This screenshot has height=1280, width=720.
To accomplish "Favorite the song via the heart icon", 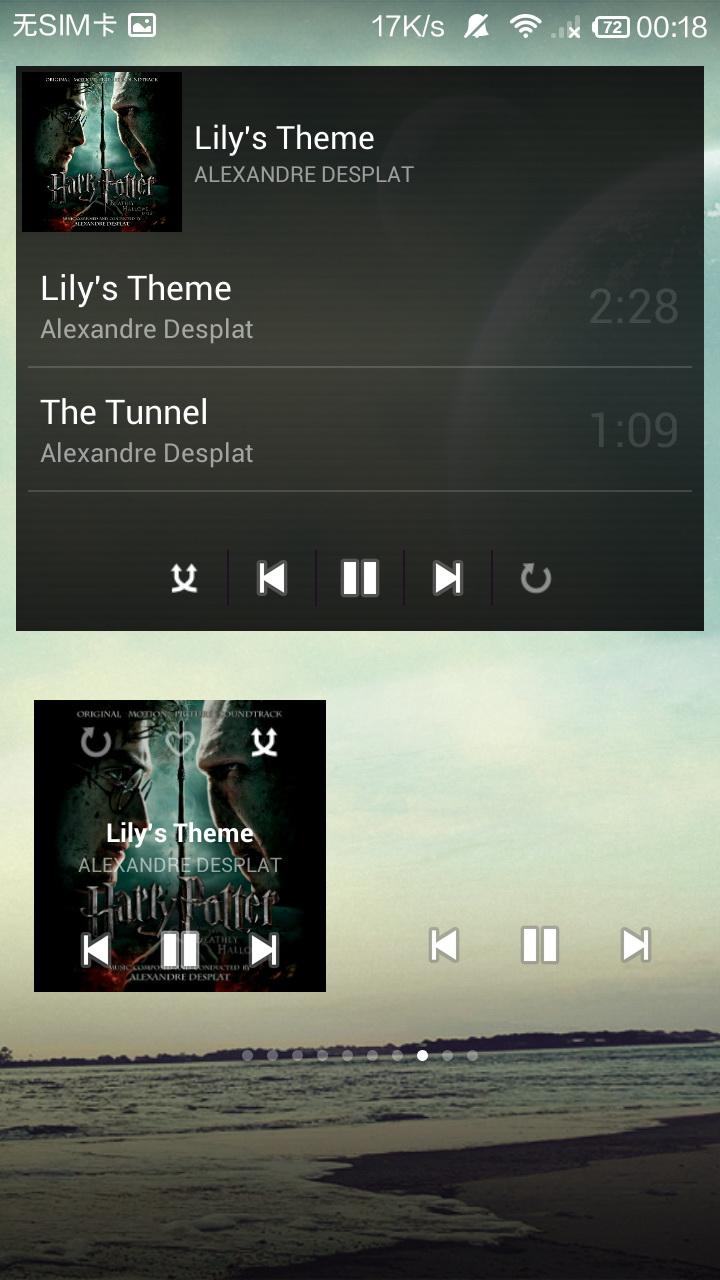I will pos(180,742).
